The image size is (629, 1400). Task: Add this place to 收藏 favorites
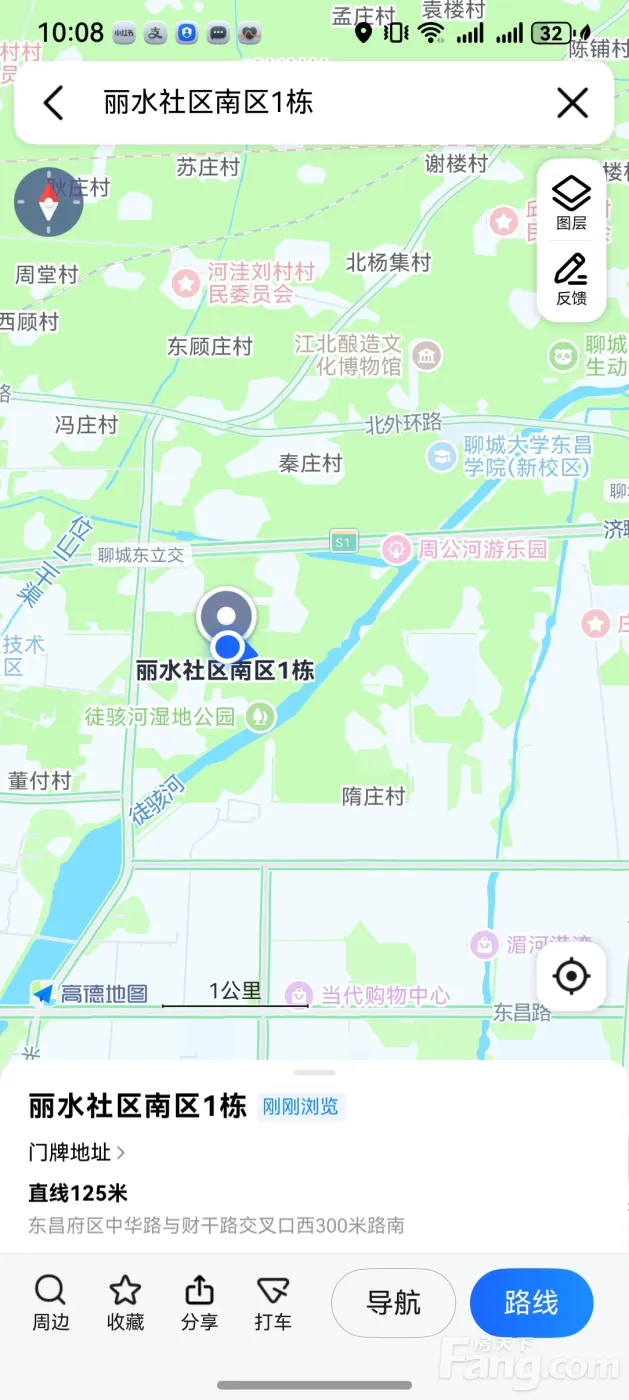(125, 1303)
